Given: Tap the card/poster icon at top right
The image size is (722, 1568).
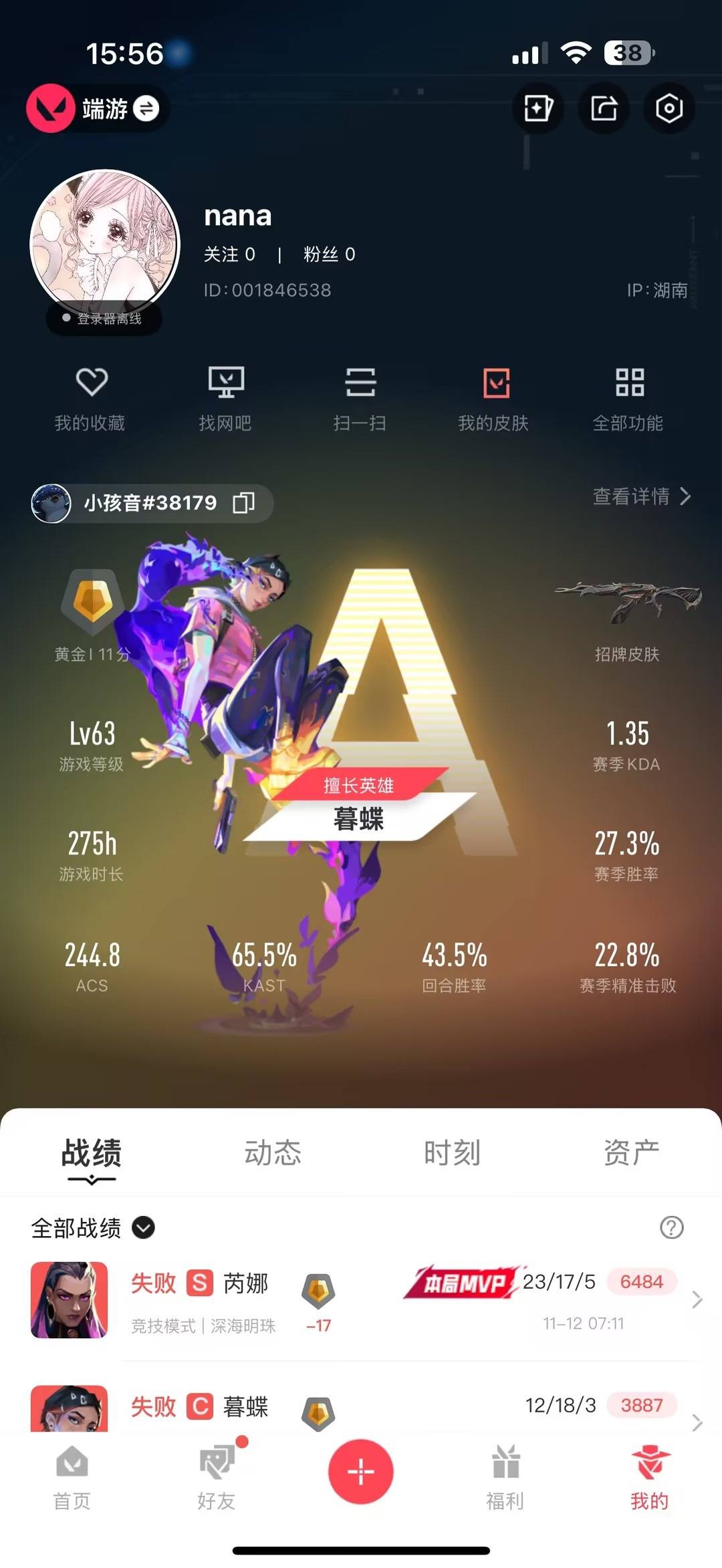Looking at the screenshot, I should (x=538, y=108).
